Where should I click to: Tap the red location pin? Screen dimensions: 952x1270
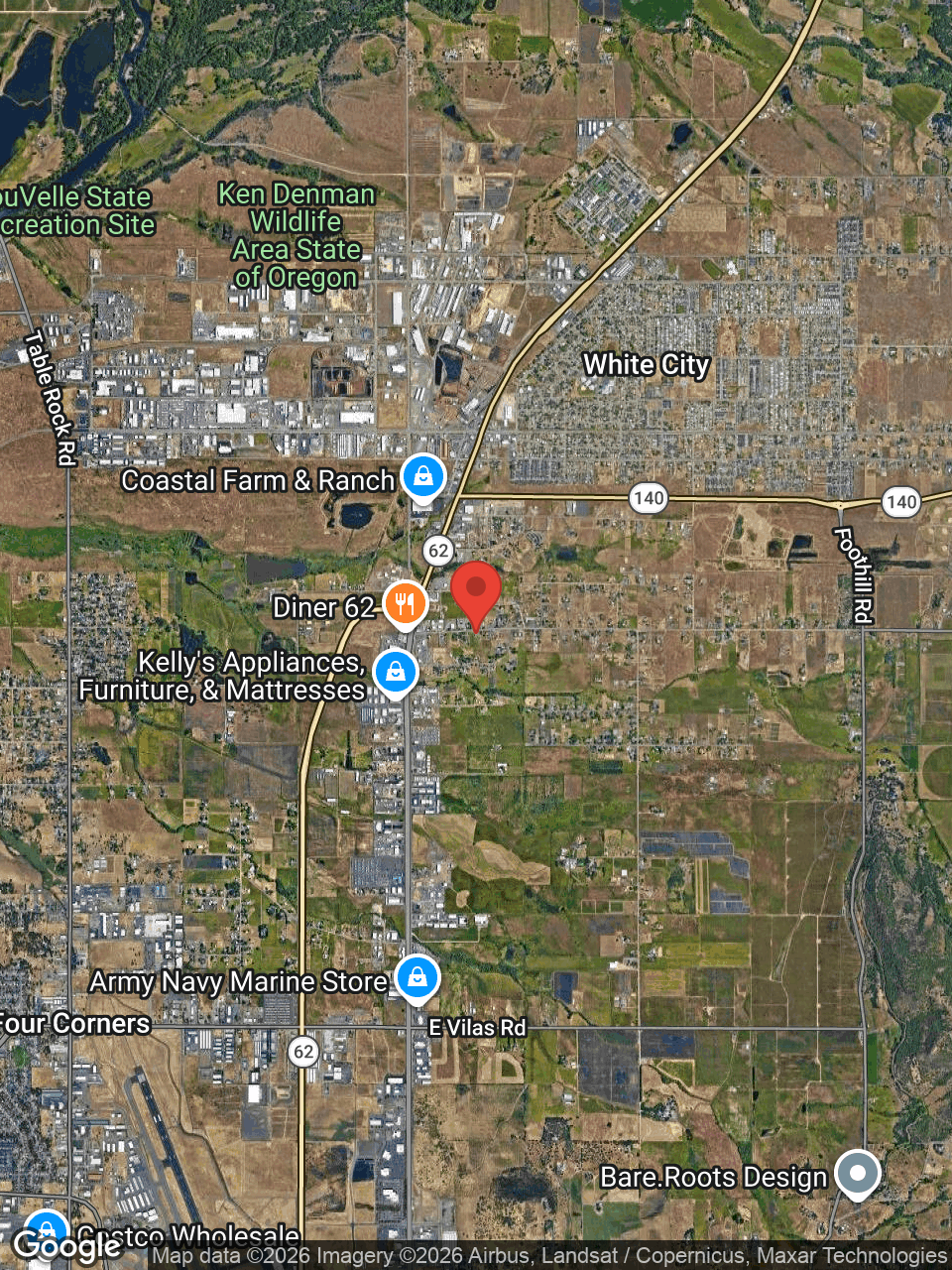click(x=476, y=590)
